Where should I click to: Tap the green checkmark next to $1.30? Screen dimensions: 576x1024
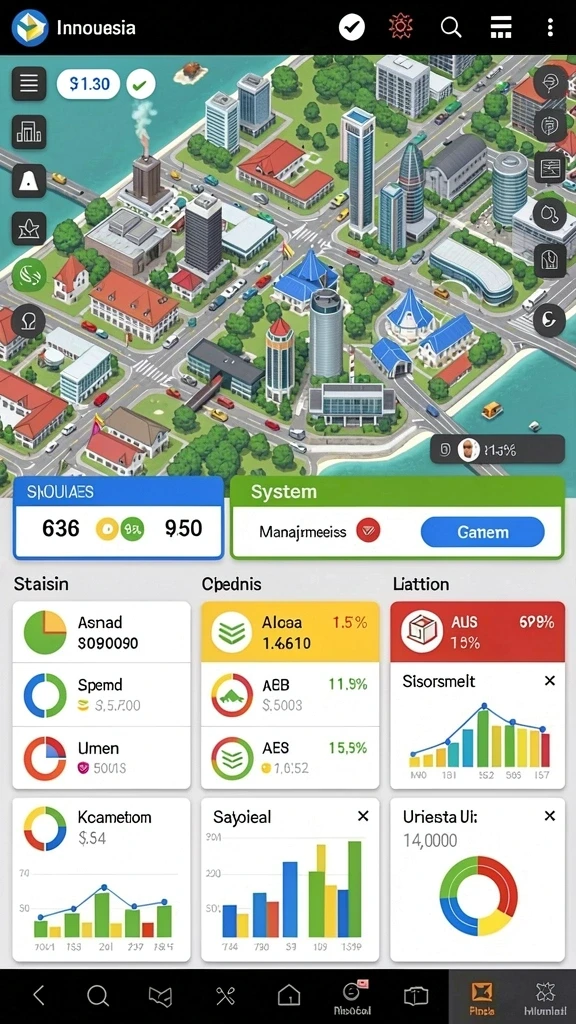(x=141, y=84)
